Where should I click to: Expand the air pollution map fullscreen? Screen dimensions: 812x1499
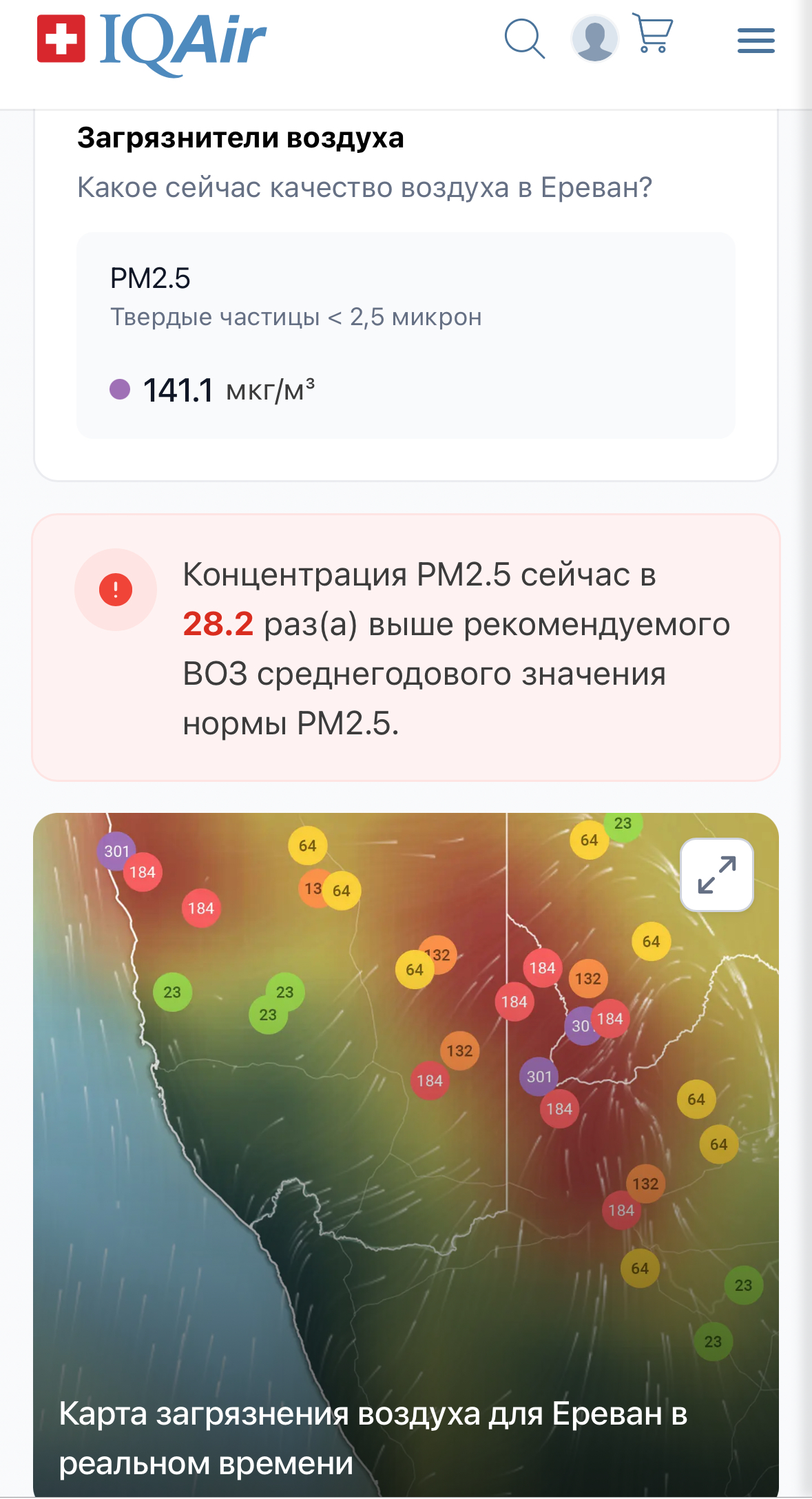tap(716, 875)
